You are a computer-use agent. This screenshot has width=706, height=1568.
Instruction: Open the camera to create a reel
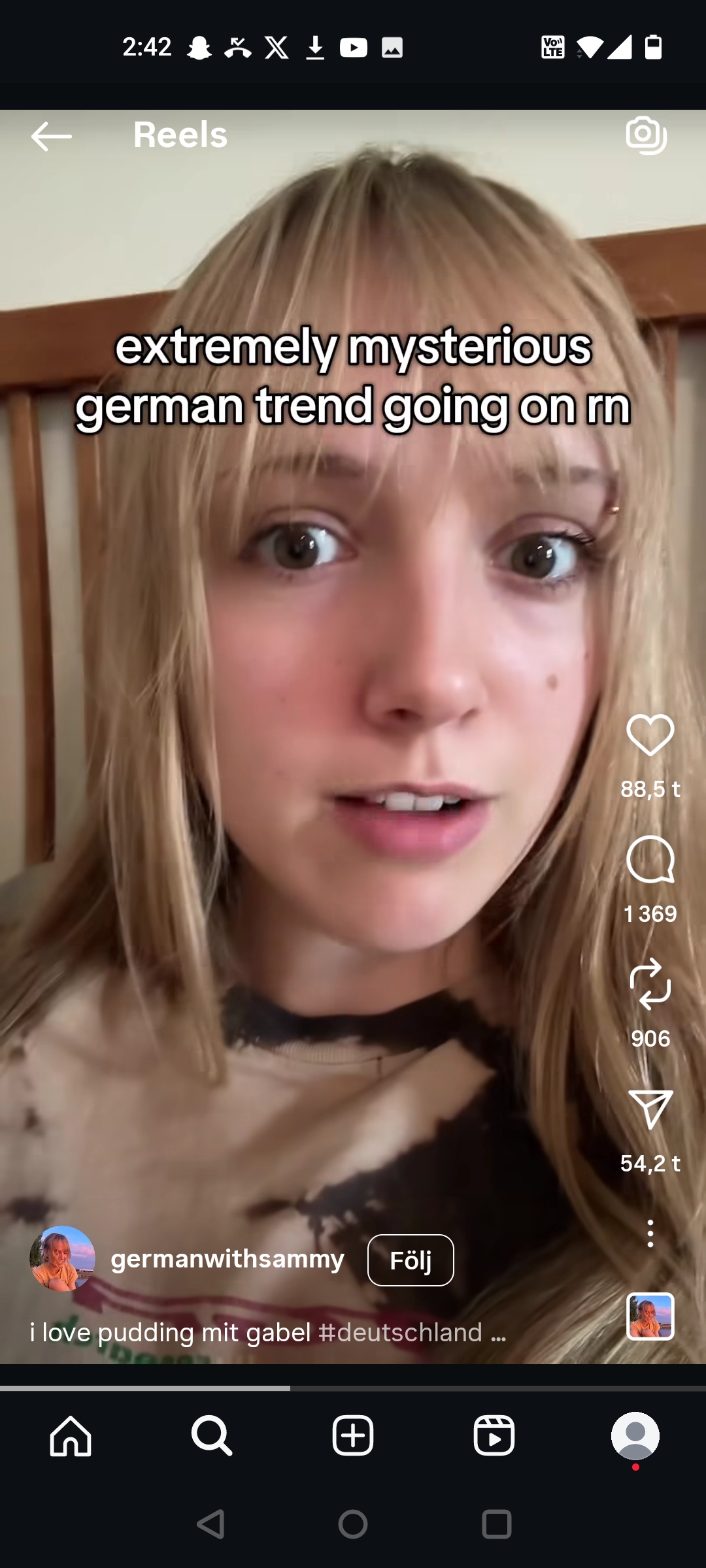pyautogui.click(x=646, y=135)
